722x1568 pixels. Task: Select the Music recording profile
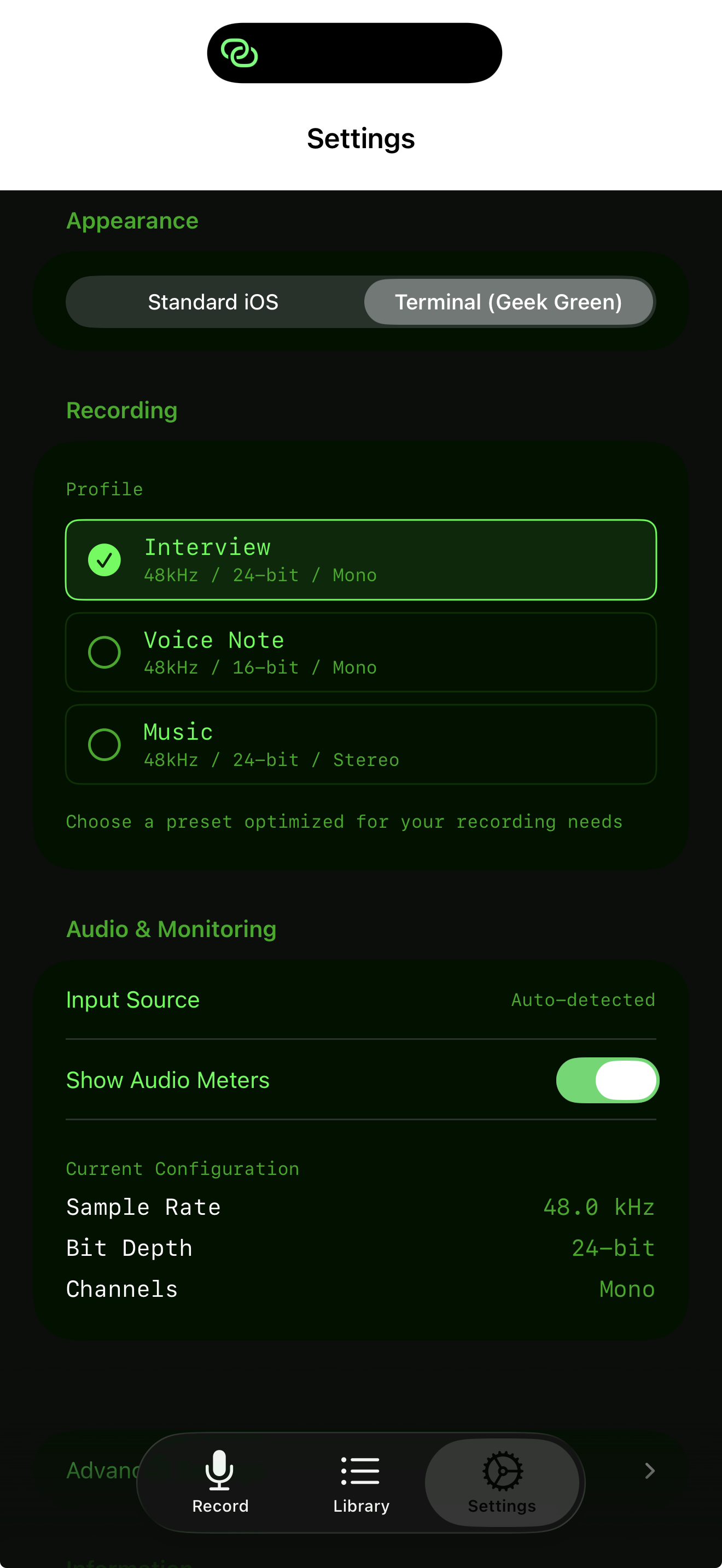[360, 744]
